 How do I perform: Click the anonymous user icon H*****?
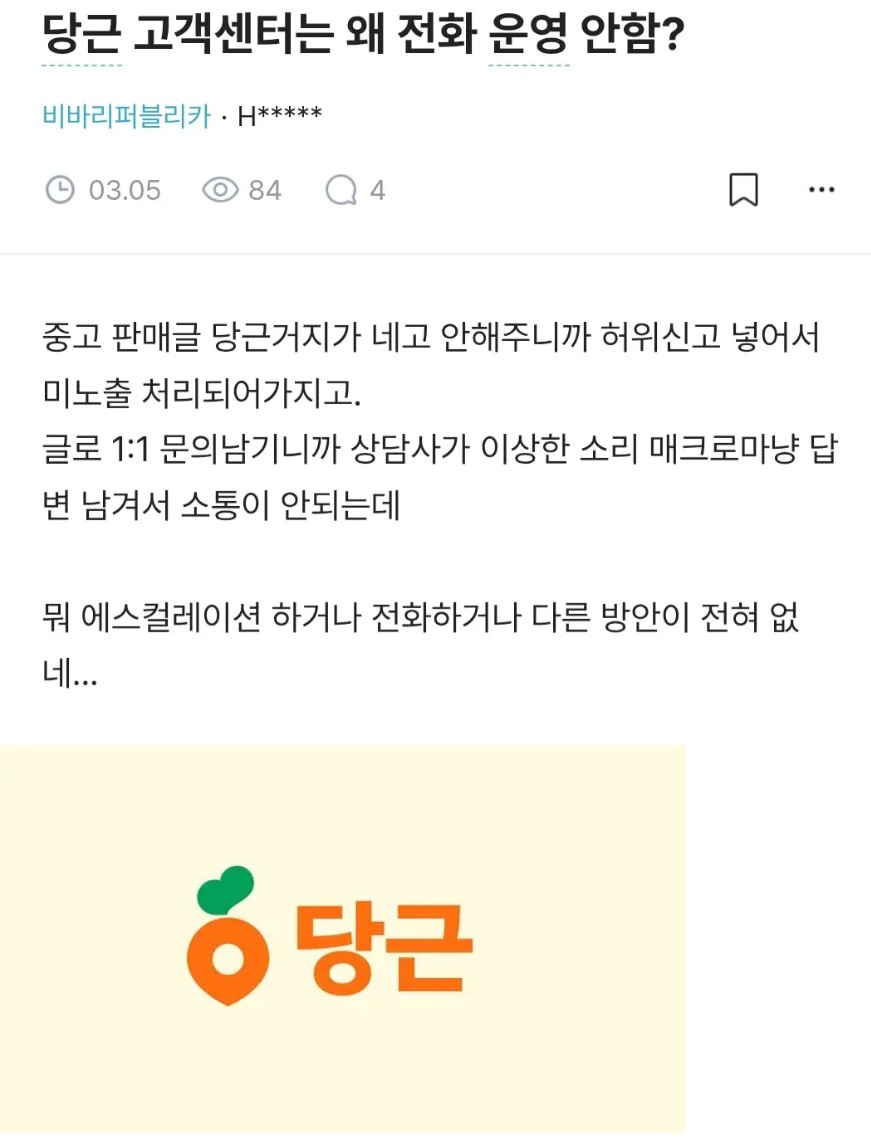[x=281, y=114]
